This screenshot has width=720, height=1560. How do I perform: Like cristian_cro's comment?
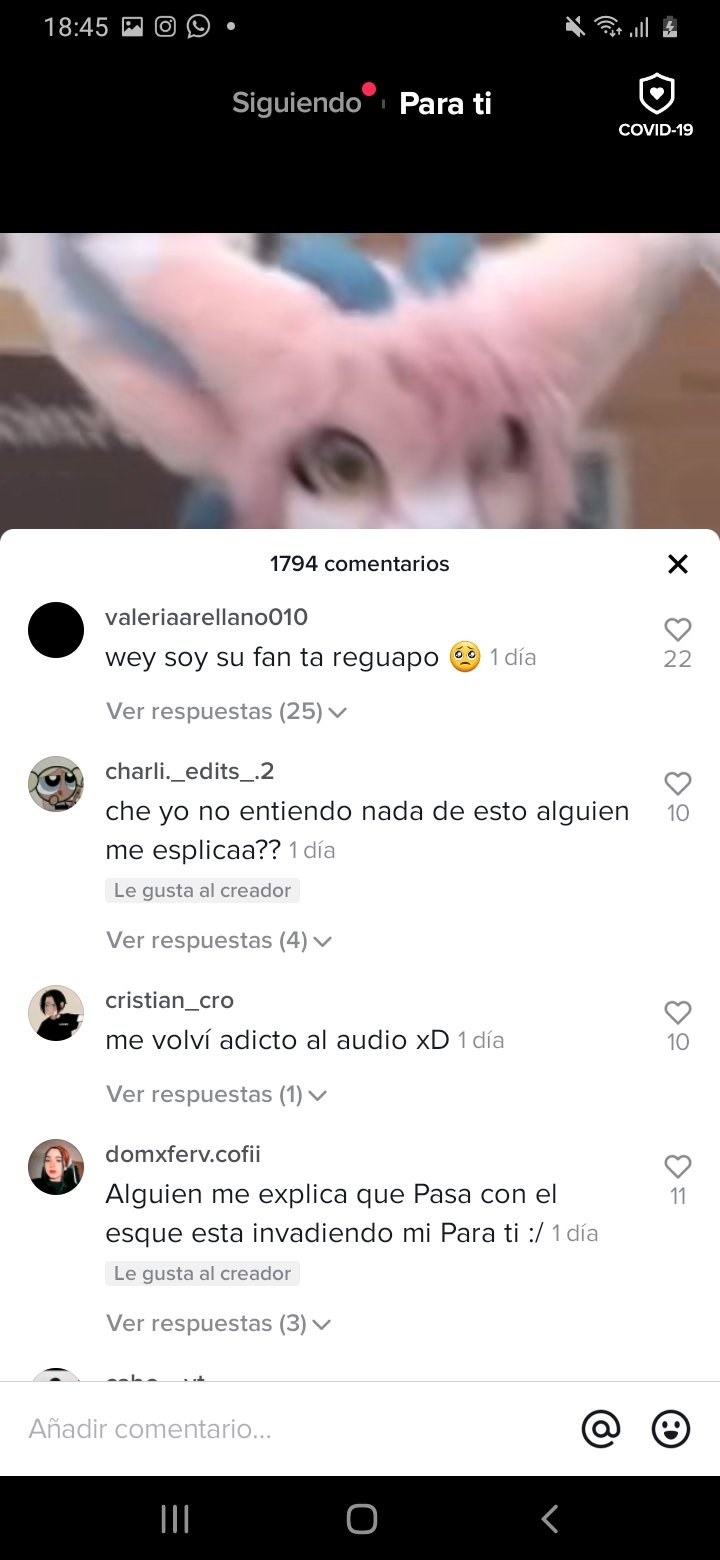coord(678,1013)
